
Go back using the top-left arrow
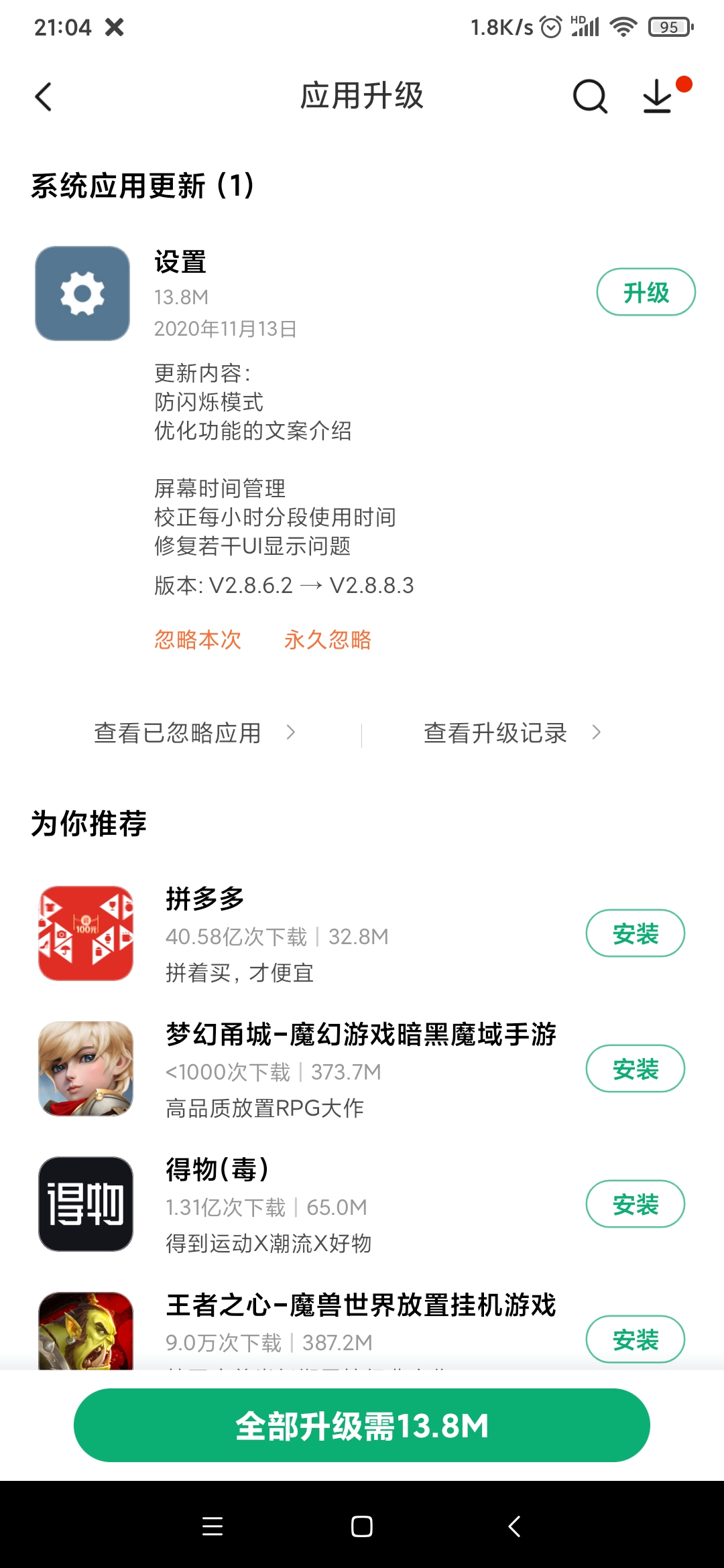coord(44,96)
